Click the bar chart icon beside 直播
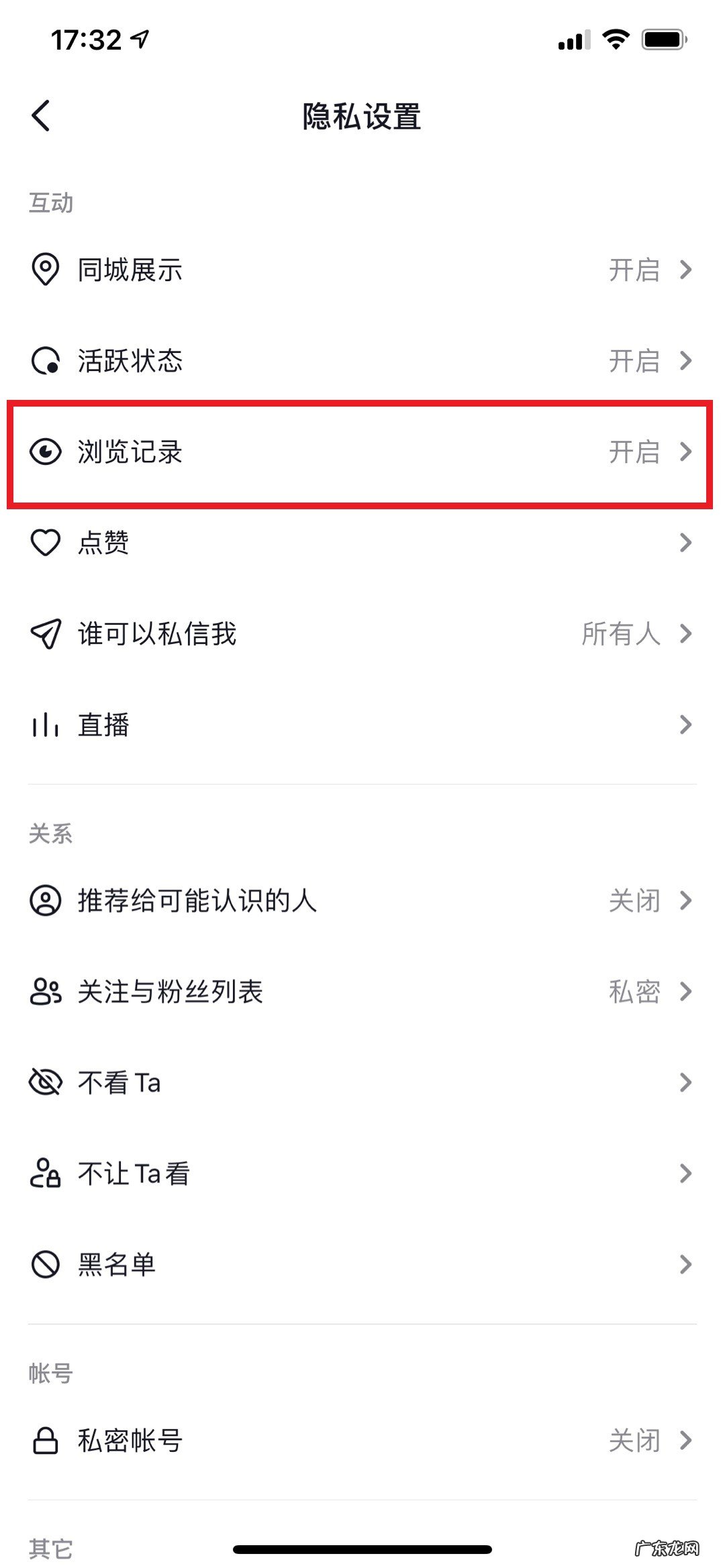 [44, 725]
